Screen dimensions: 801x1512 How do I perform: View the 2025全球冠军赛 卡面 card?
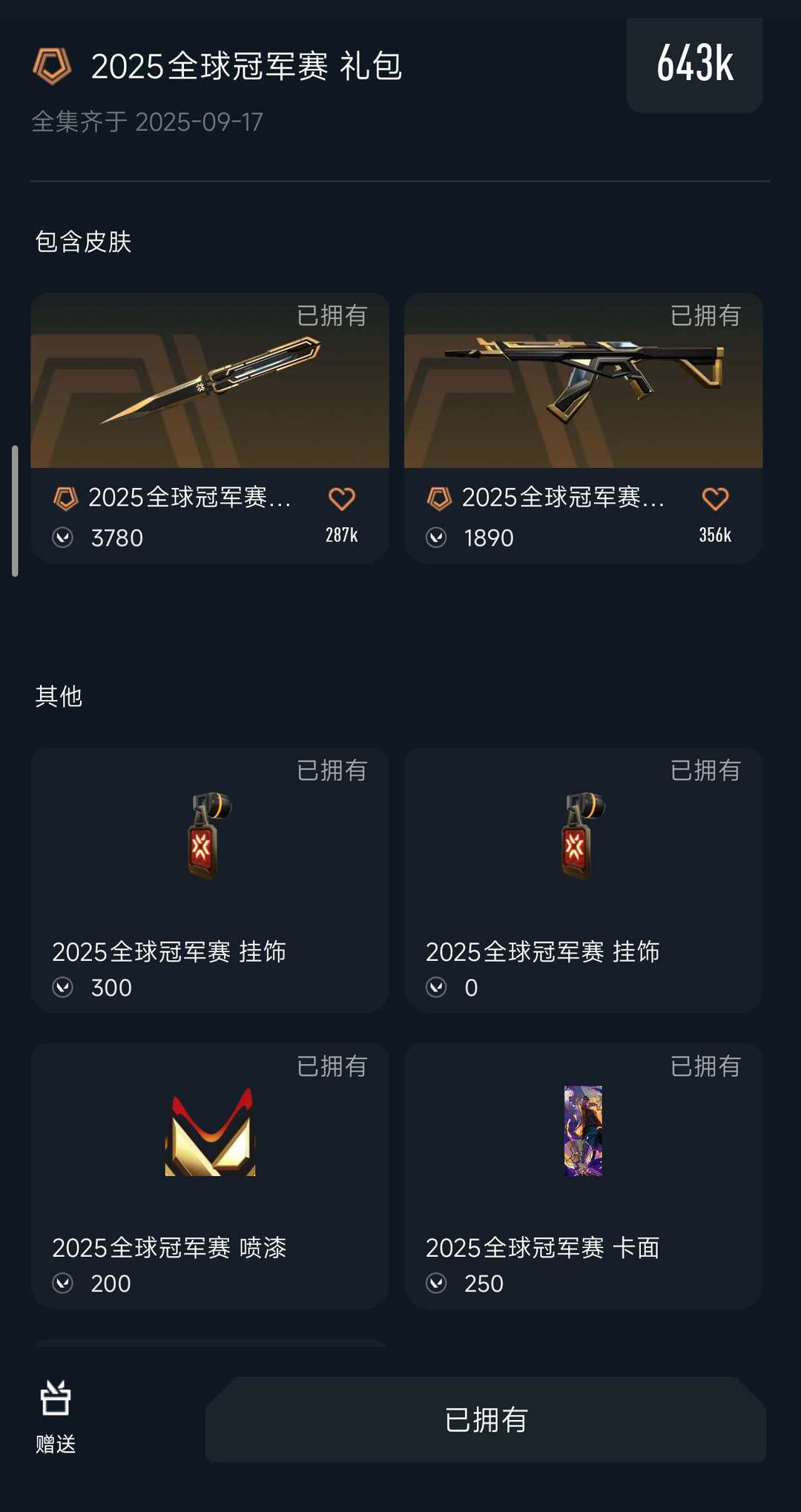click(583, 1175)
